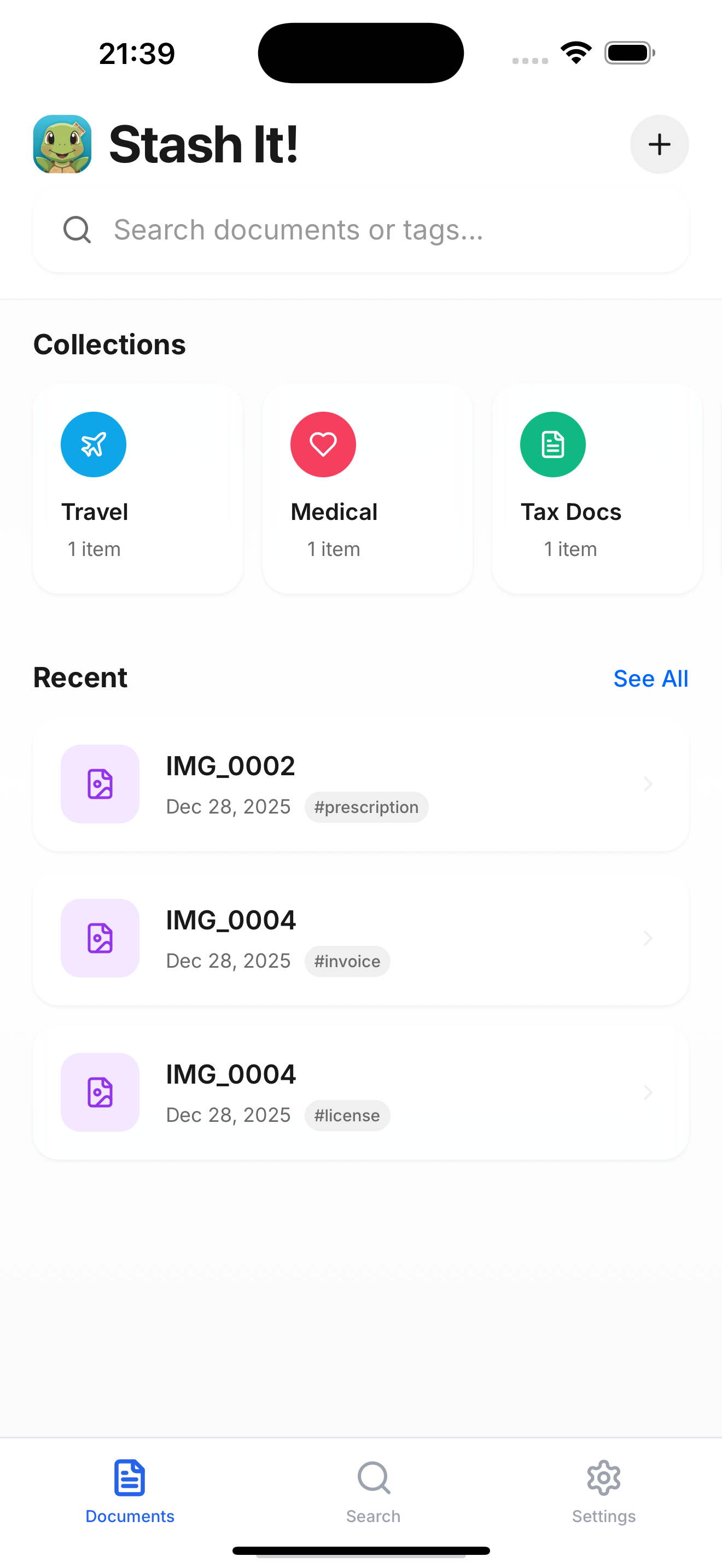The width and height of the screenshot is (722, 1568).
Task: Open the Travel collection
Action: tap(138, 488)
